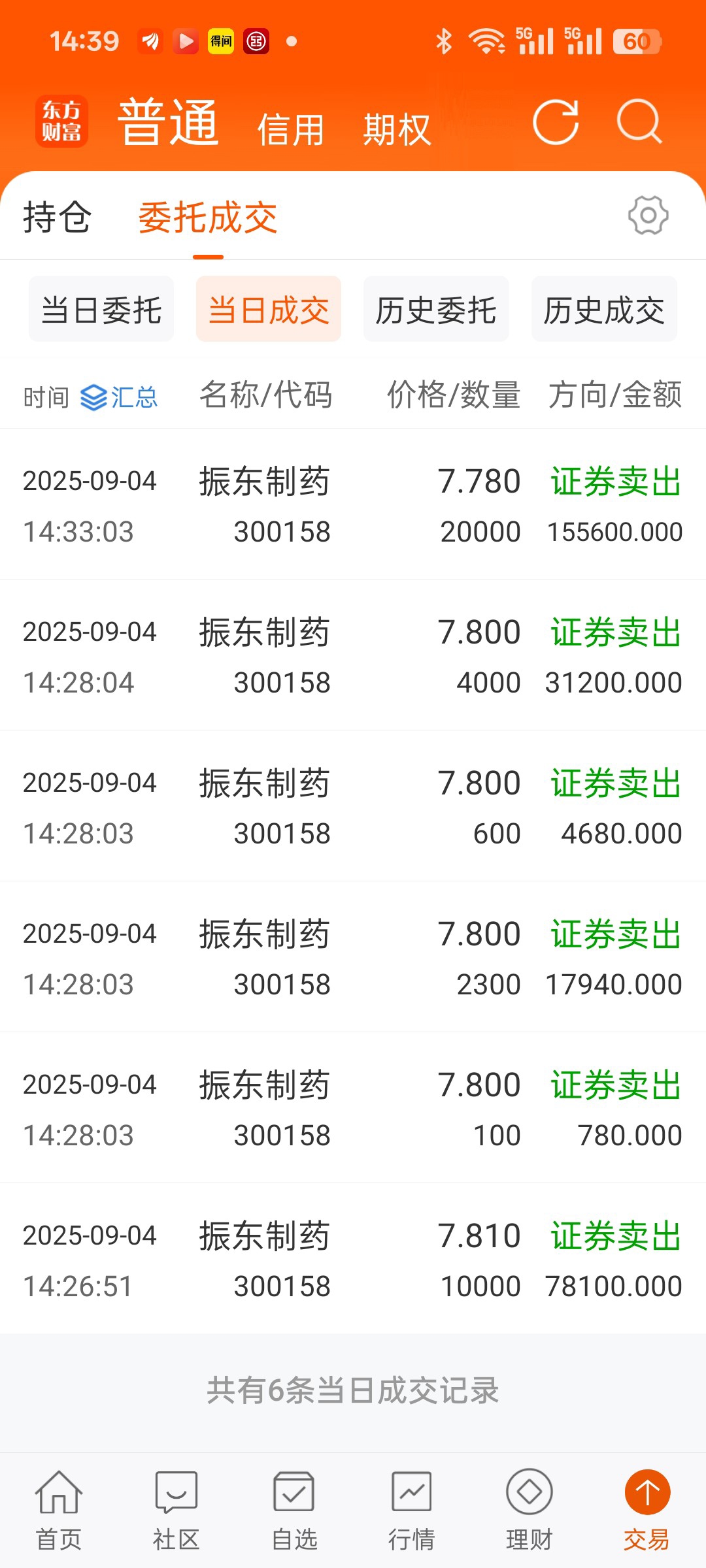Select the 历史成交 chip
The image size is (706, 1568).
click(604, 309)
